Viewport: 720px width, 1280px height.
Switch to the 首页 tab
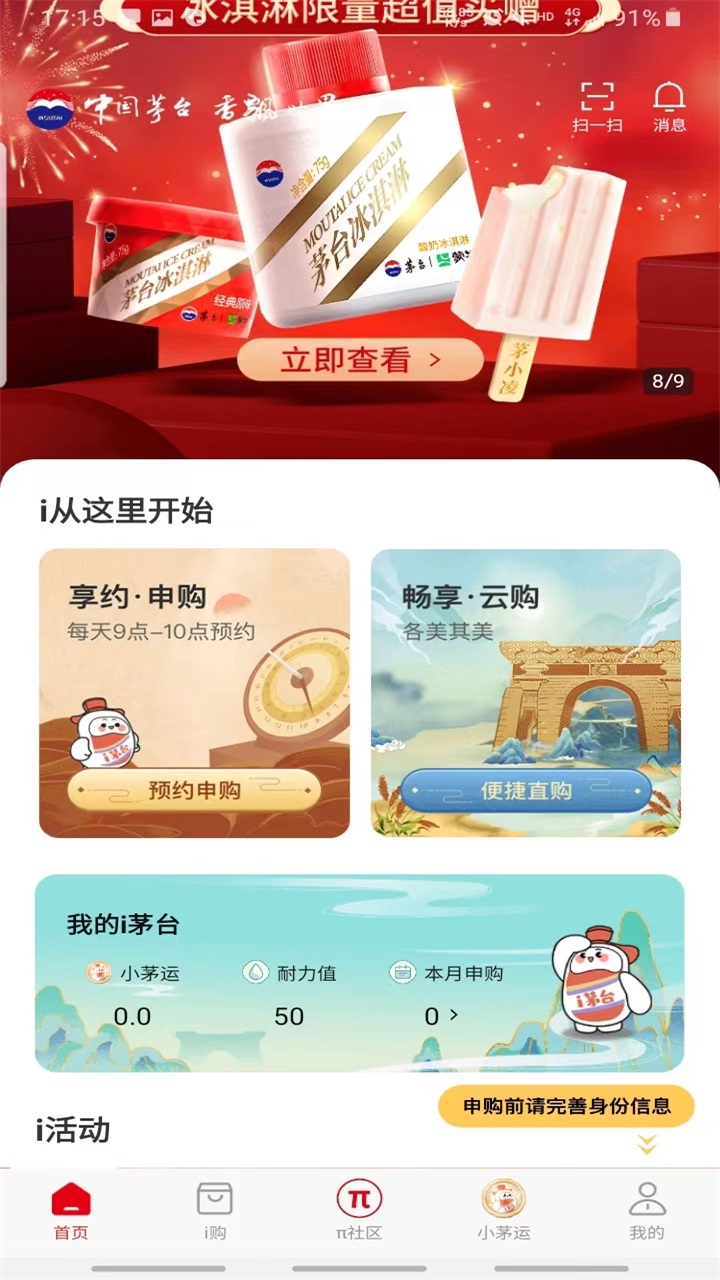click(x=71, y=1210)
